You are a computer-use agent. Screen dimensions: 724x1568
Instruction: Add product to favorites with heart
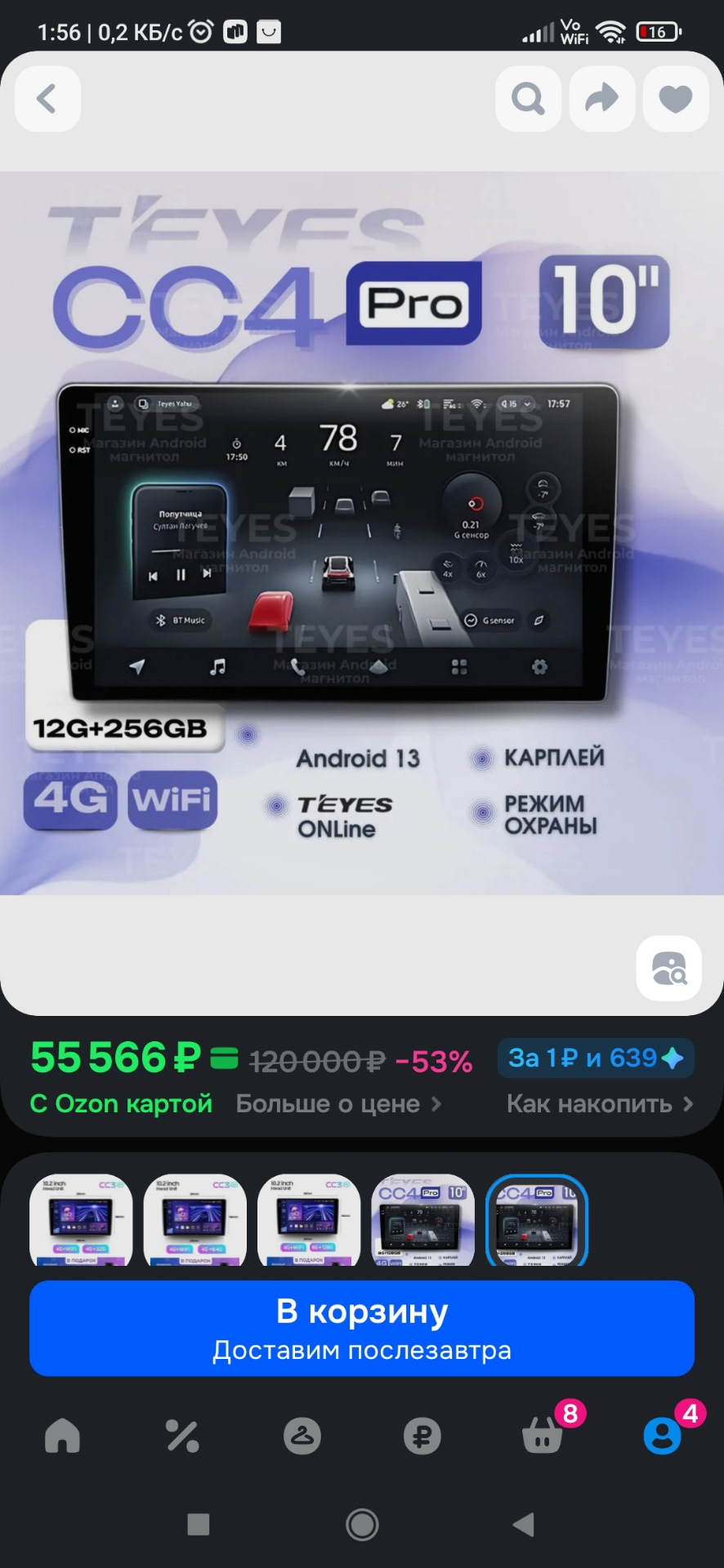pos(676,99)
